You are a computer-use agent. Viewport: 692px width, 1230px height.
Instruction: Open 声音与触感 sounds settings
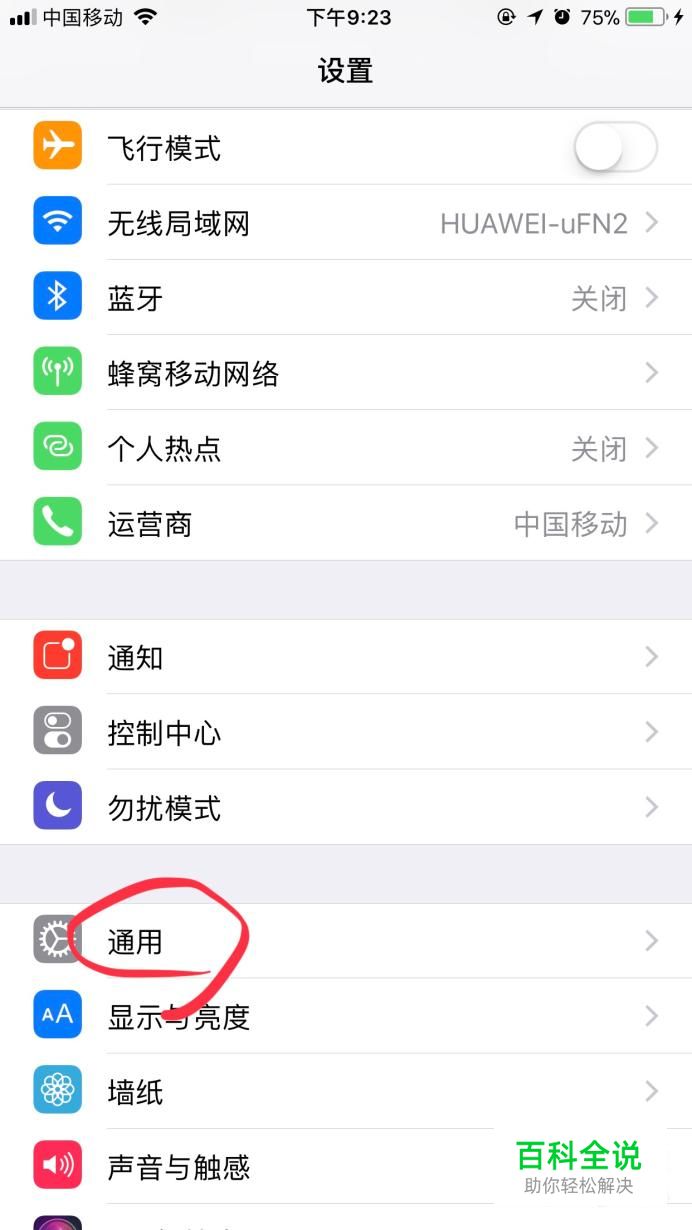[x=300, y=1166]
